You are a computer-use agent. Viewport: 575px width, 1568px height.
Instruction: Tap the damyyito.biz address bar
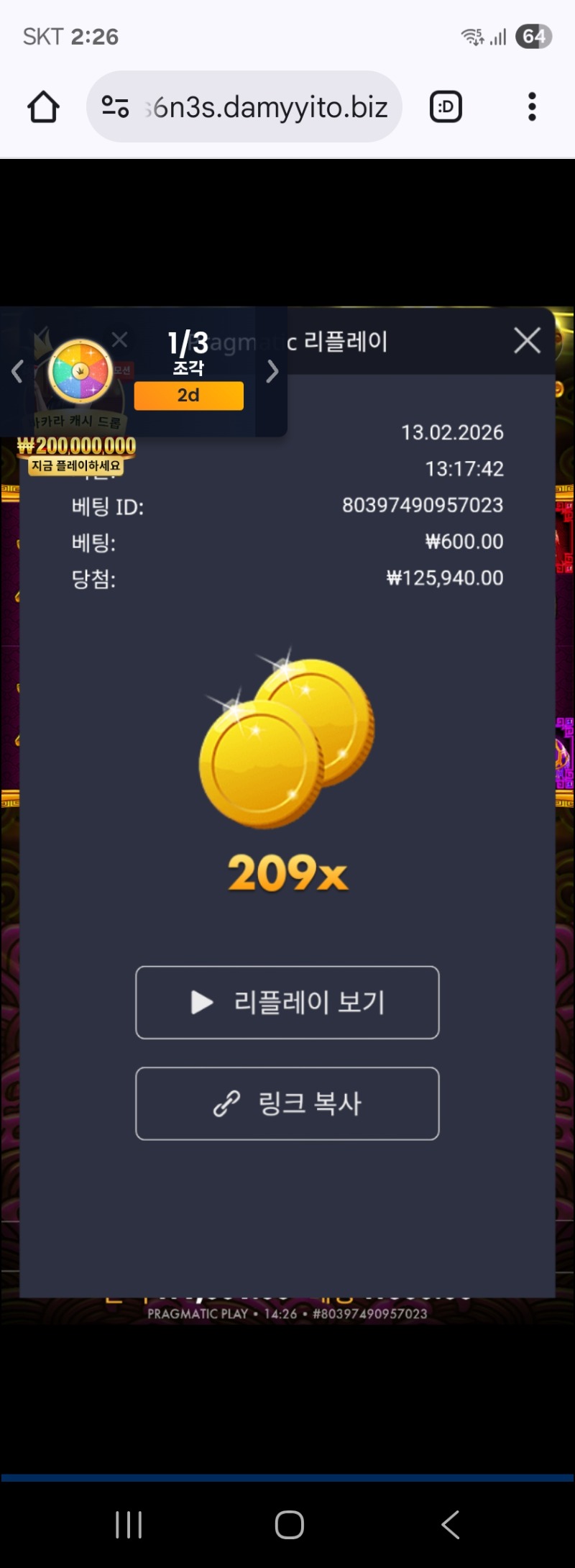[270, 107]
